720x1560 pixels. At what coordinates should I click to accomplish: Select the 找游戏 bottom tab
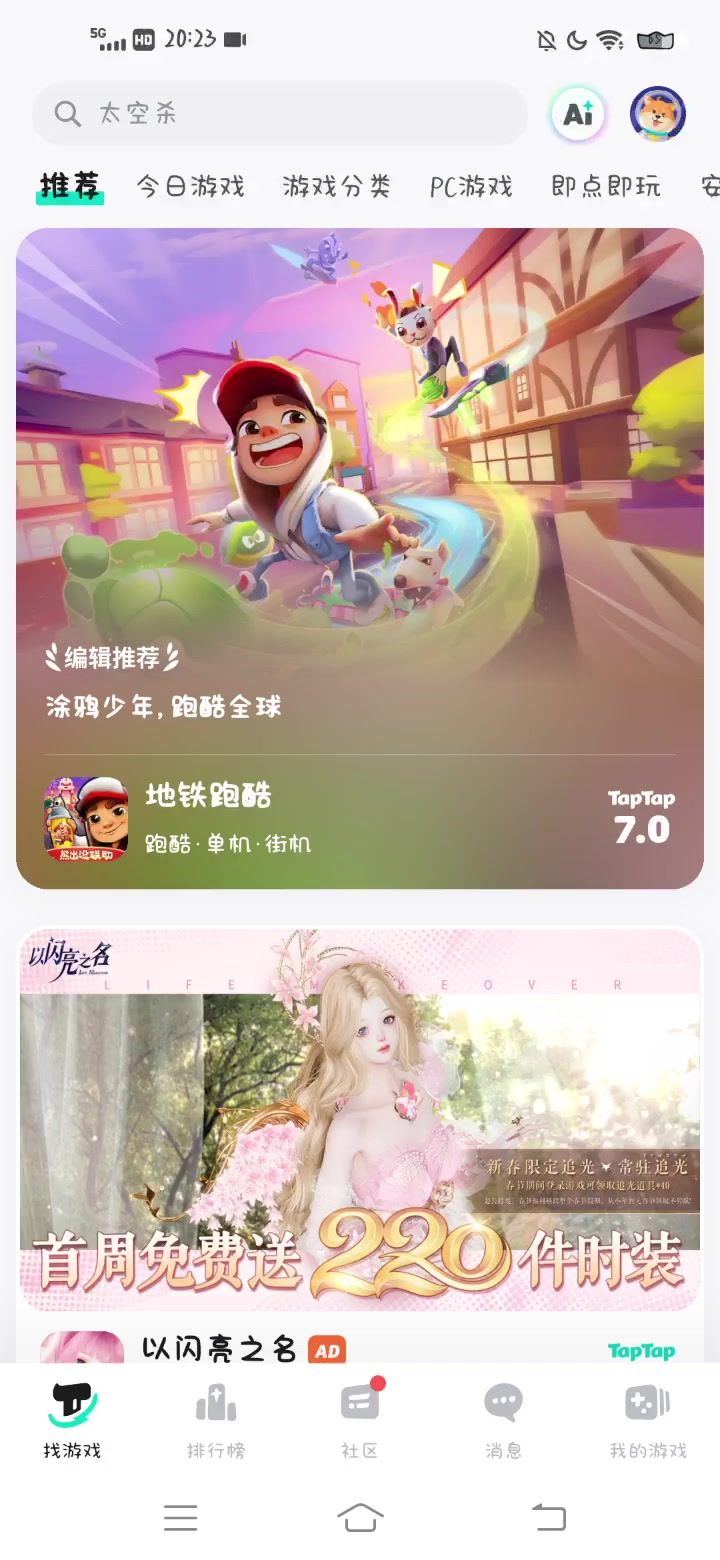click(x=72, y=1420)
